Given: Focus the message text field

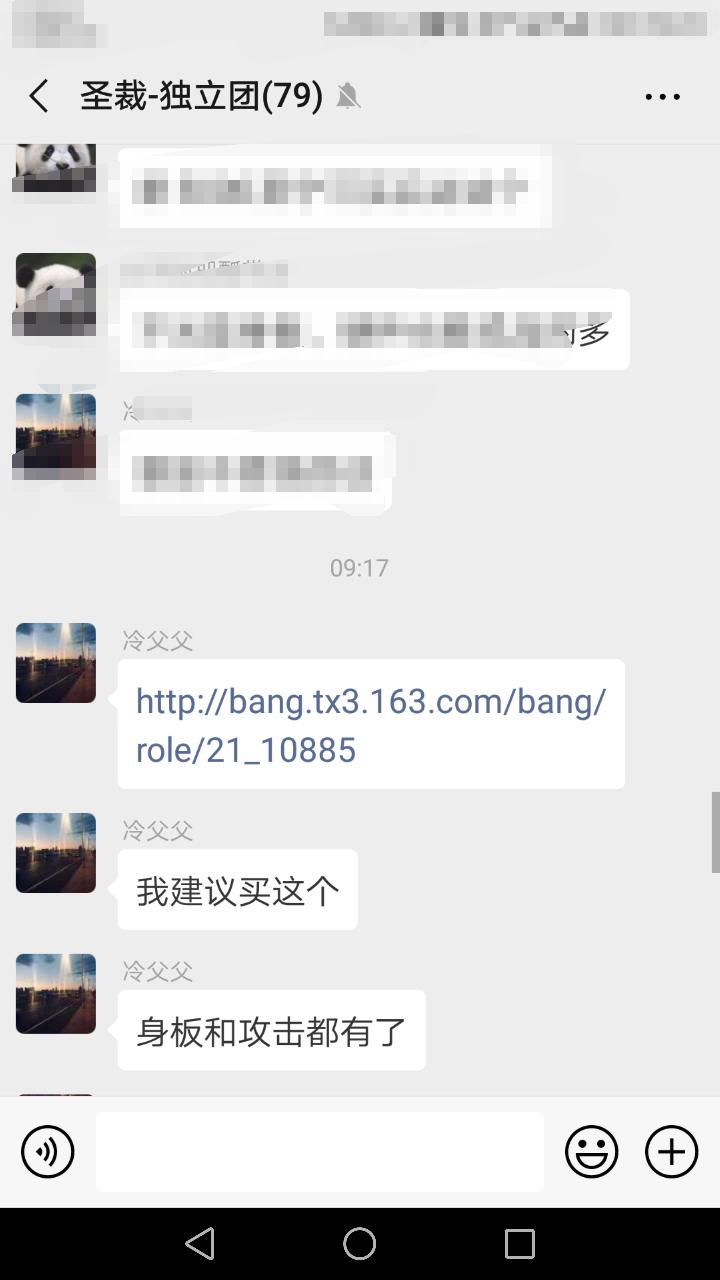Looking at the screenshot, I should 320,1152.
